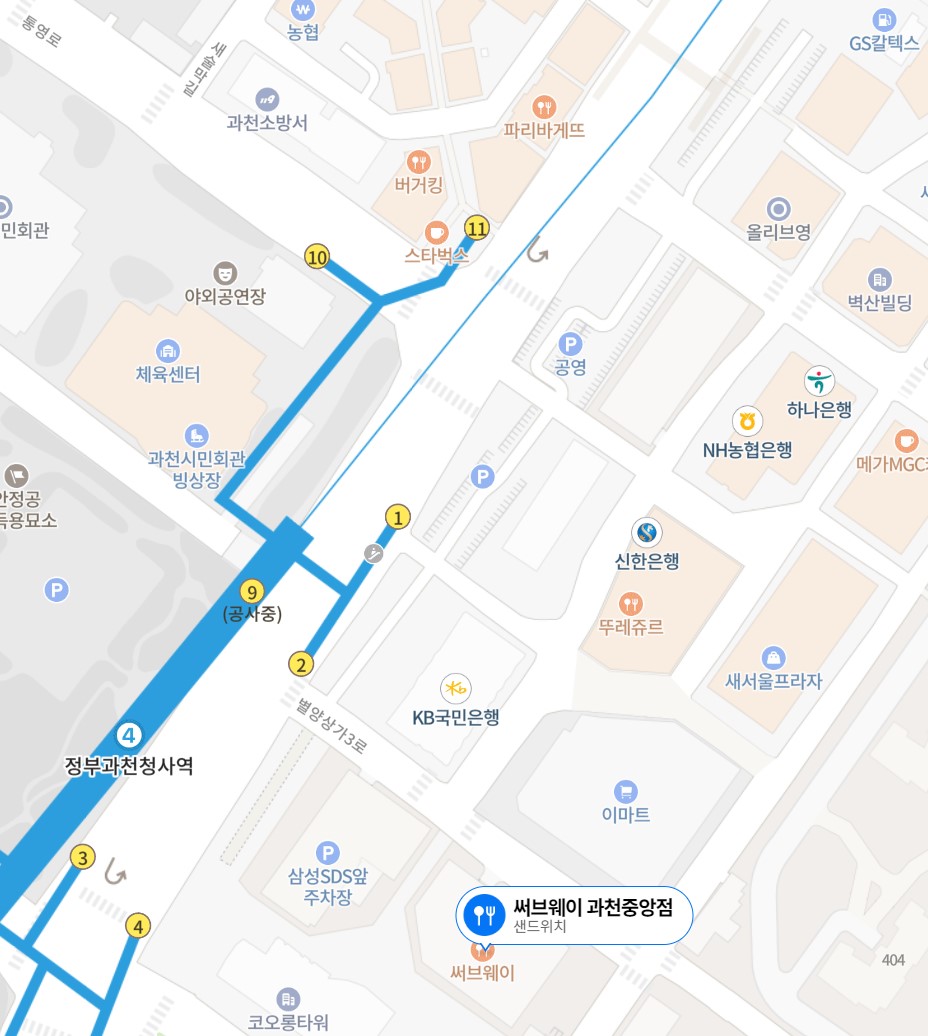This screenshot has height=1036, width=928.
Task: Click the 체육센터 sports center marker
Action: [x=166, y=351]
